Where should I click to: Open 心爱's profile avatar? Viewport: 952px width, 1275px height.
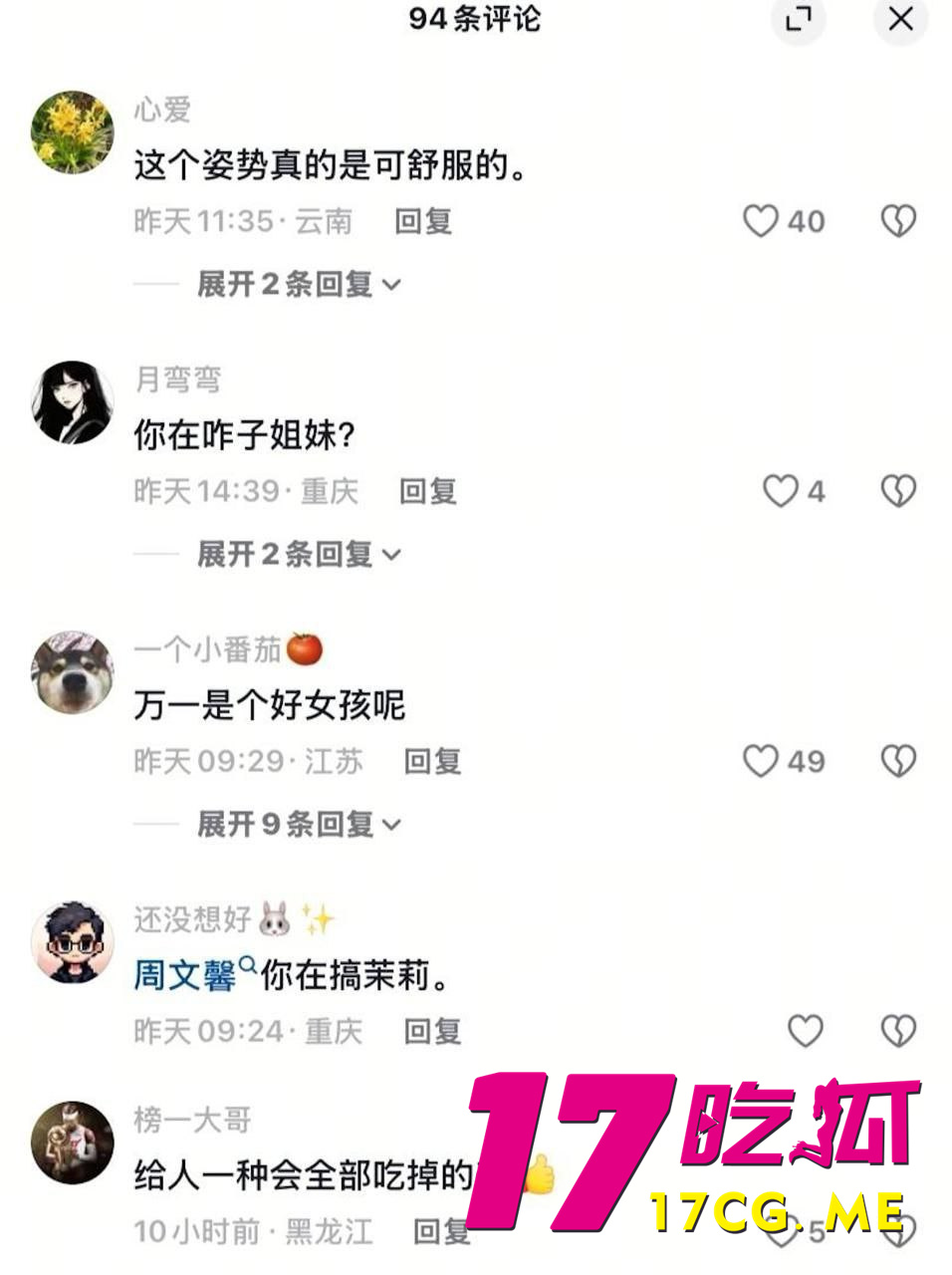click(73, 131)
